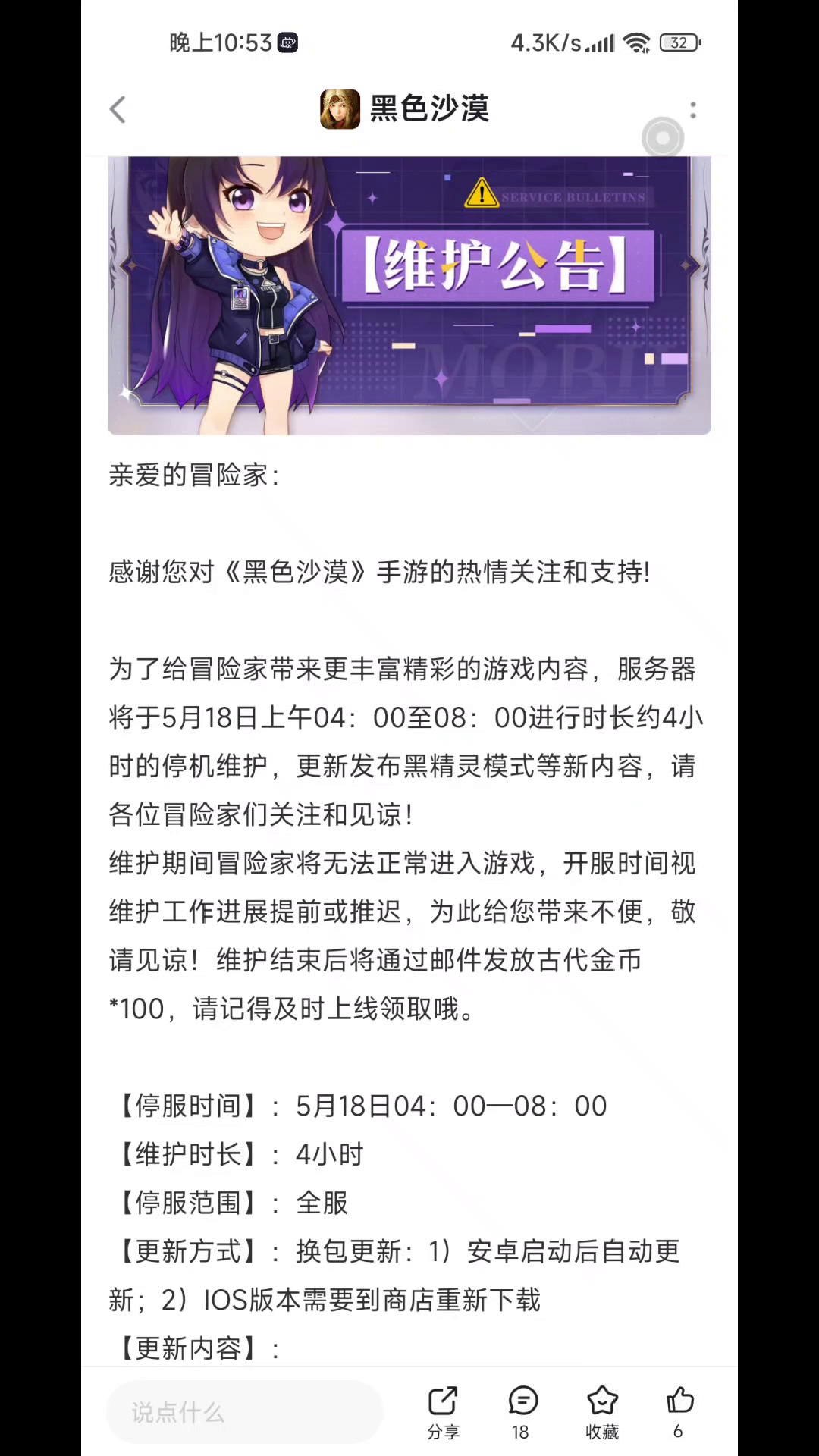Viewport: 819px width, 1456px height.
Task: Open the 黑色沙漠 game page from header
Action: point(405,109)
